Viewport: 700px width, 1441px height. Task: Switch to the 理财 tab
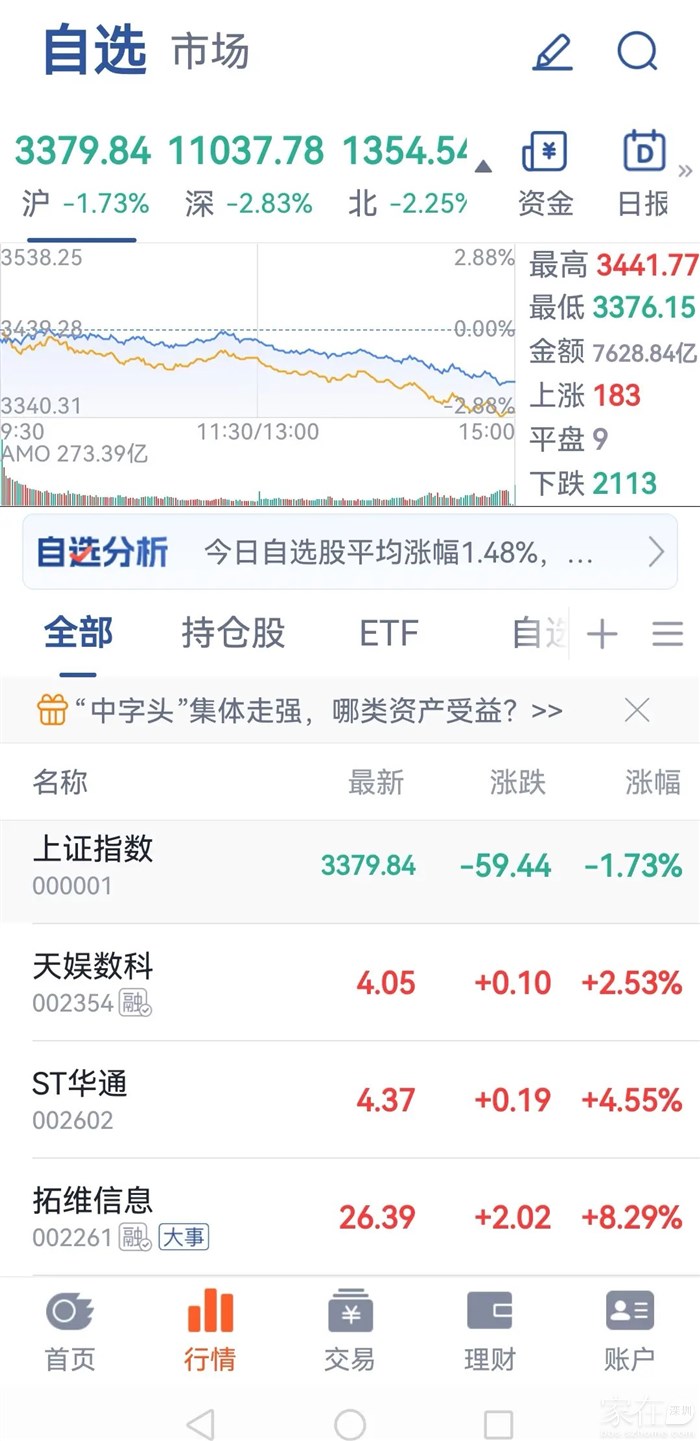coord(489,1328)
